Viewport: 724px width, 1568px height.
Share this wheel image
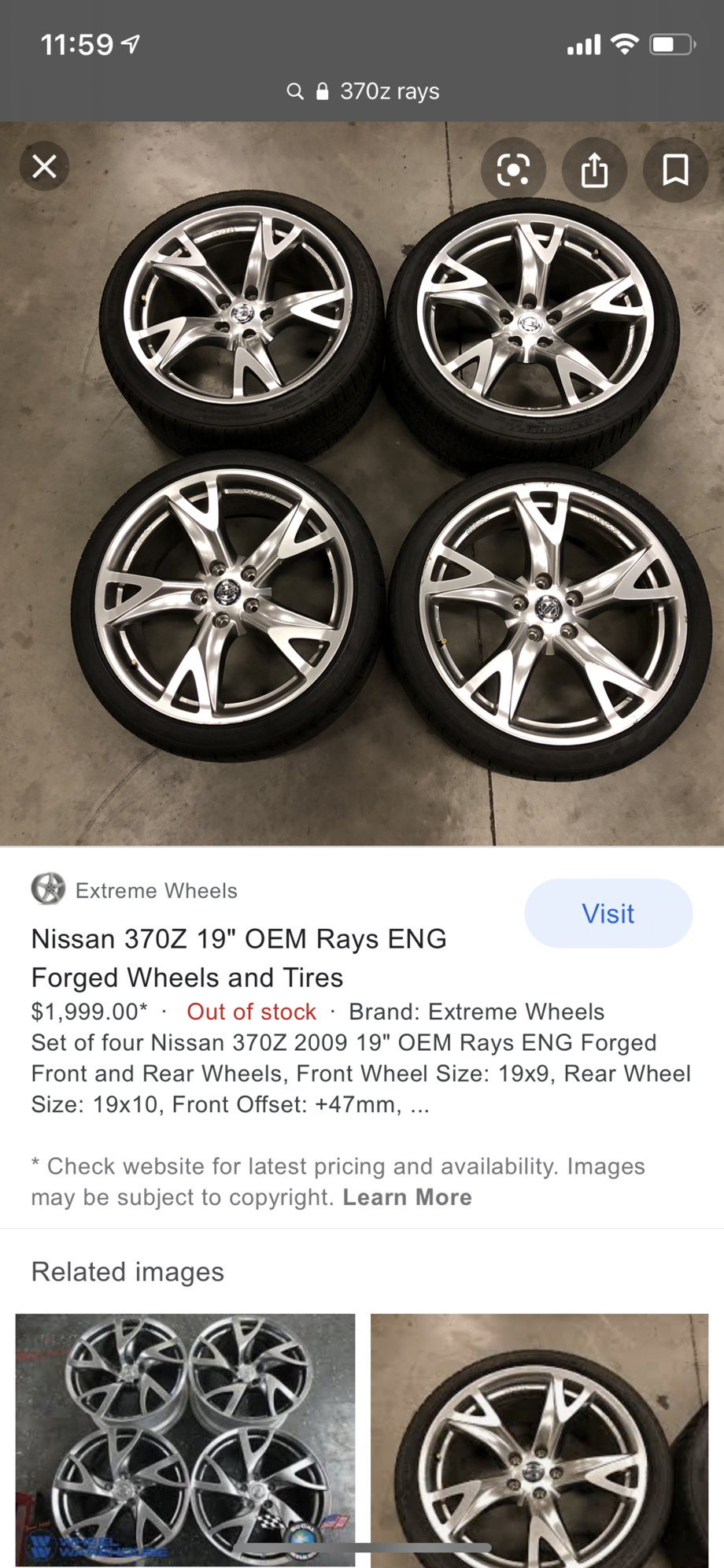[x=594, y=169]
